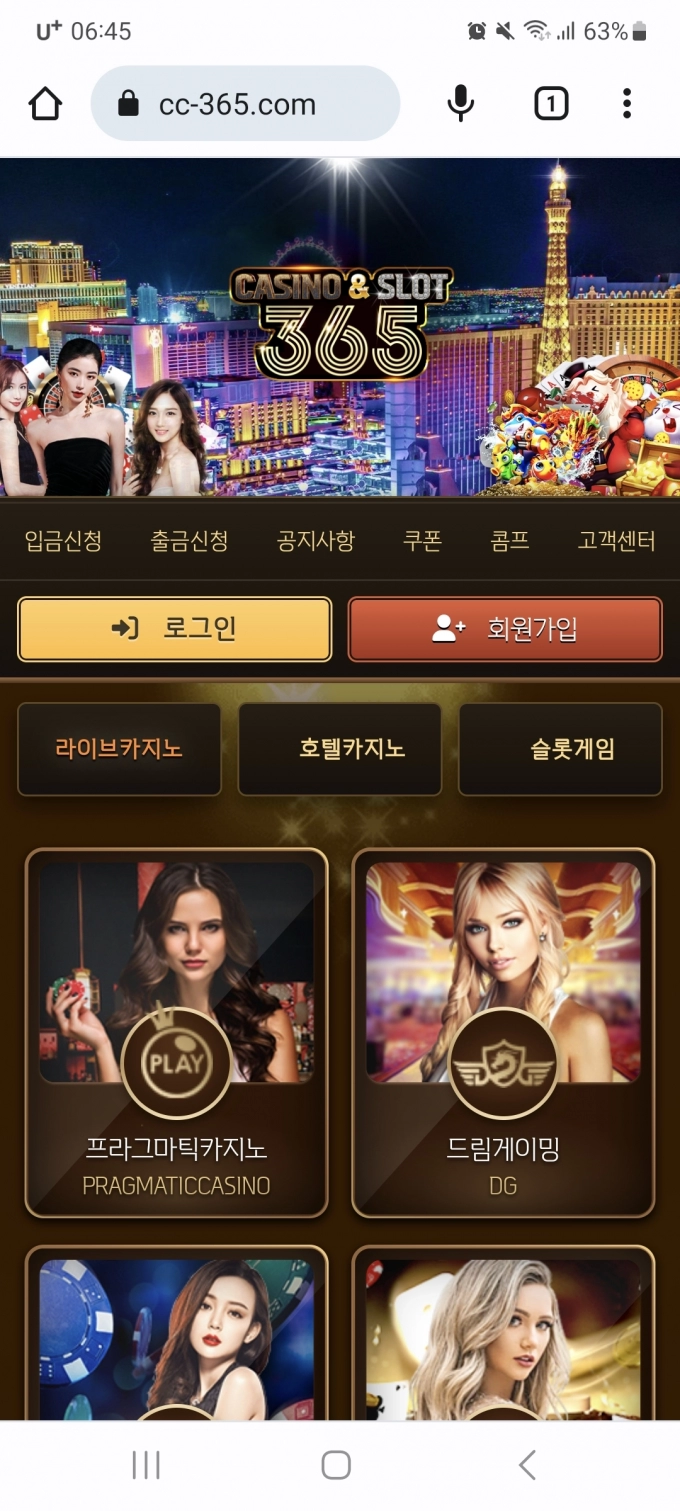Sign up with the 회원가입 button

[x=505, y=629]
